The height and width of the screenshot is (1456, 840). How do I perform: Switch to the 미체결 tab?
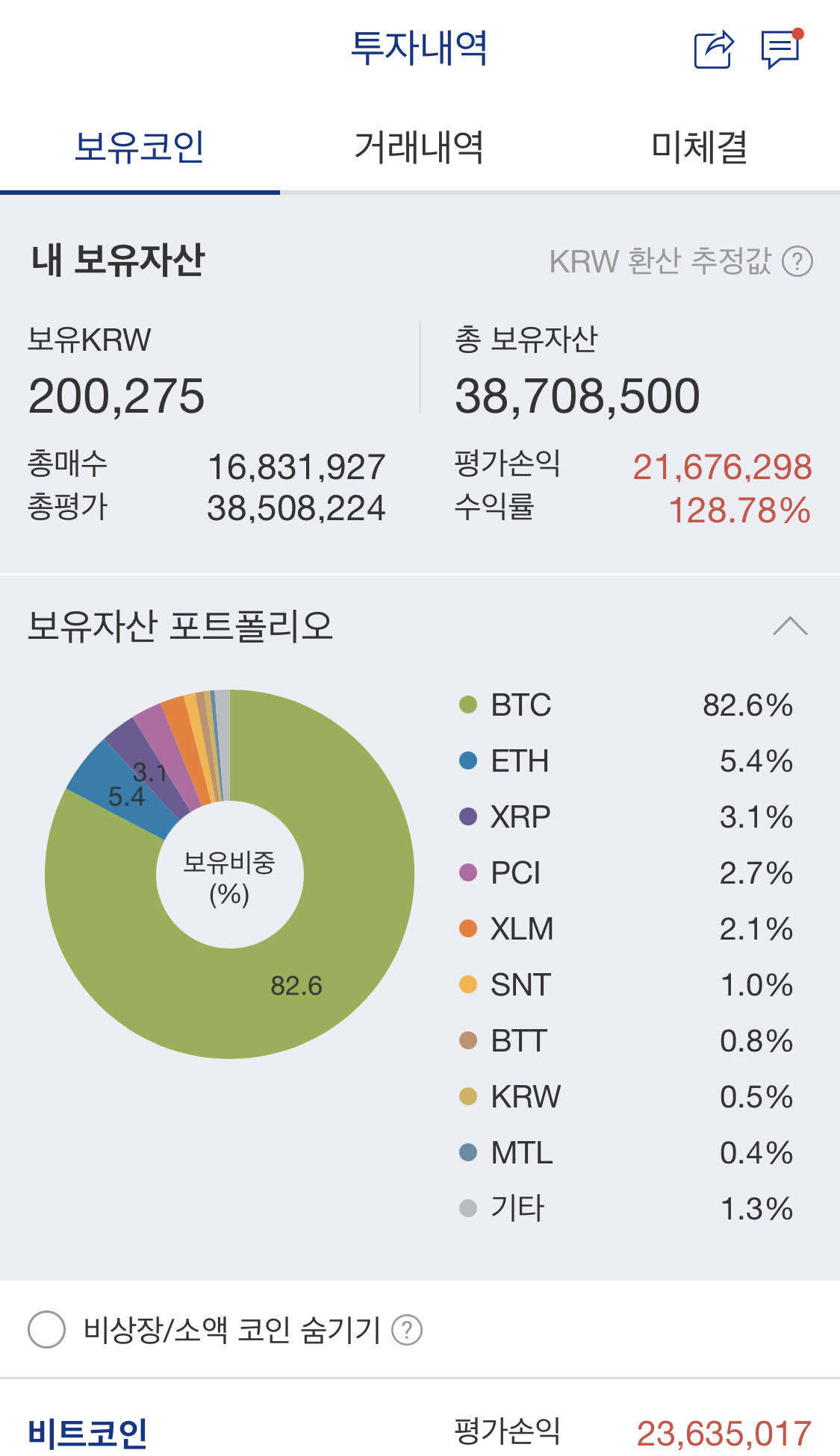[699, 146]
